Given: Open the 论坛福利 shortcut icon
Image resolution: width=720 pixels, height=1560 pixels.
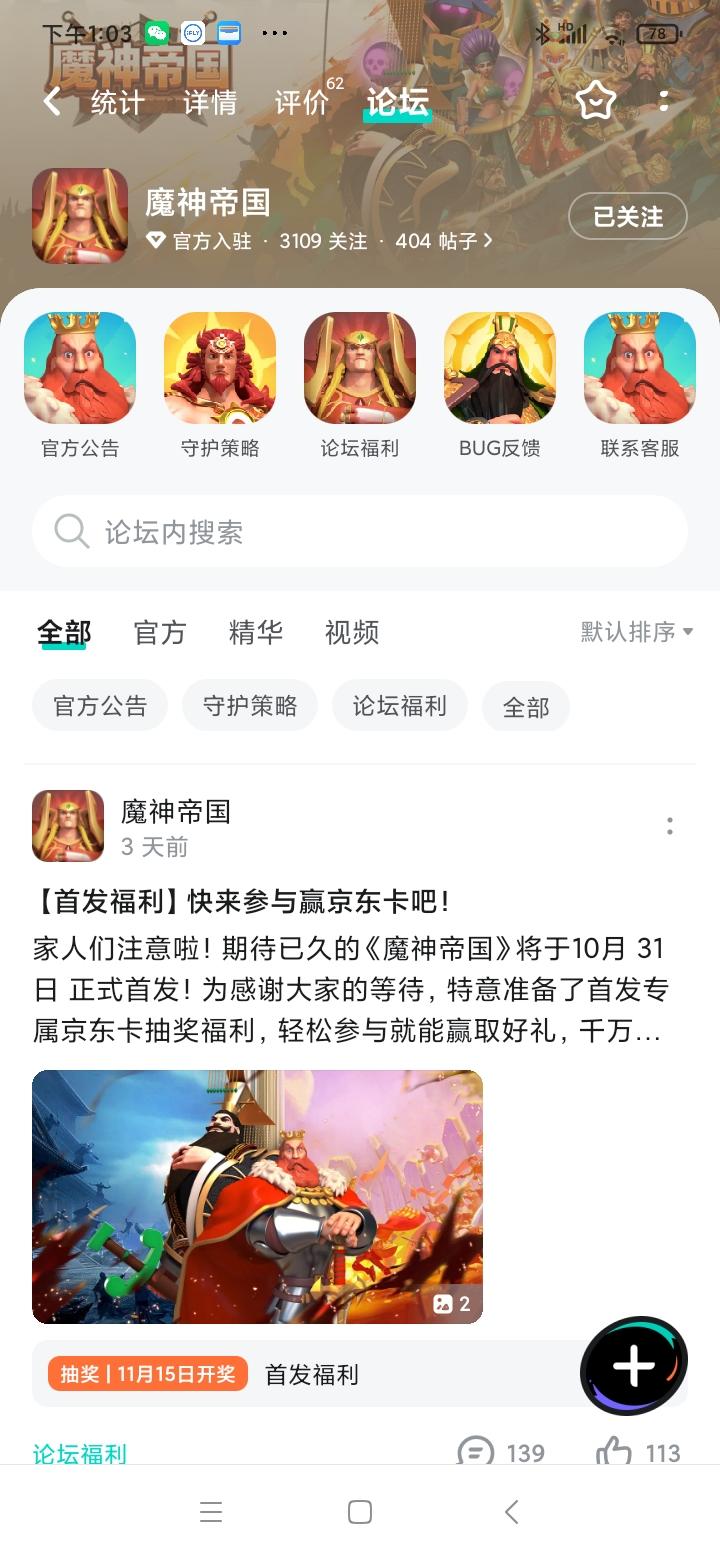Looking at the screenshot, I should tap(360, 366).
